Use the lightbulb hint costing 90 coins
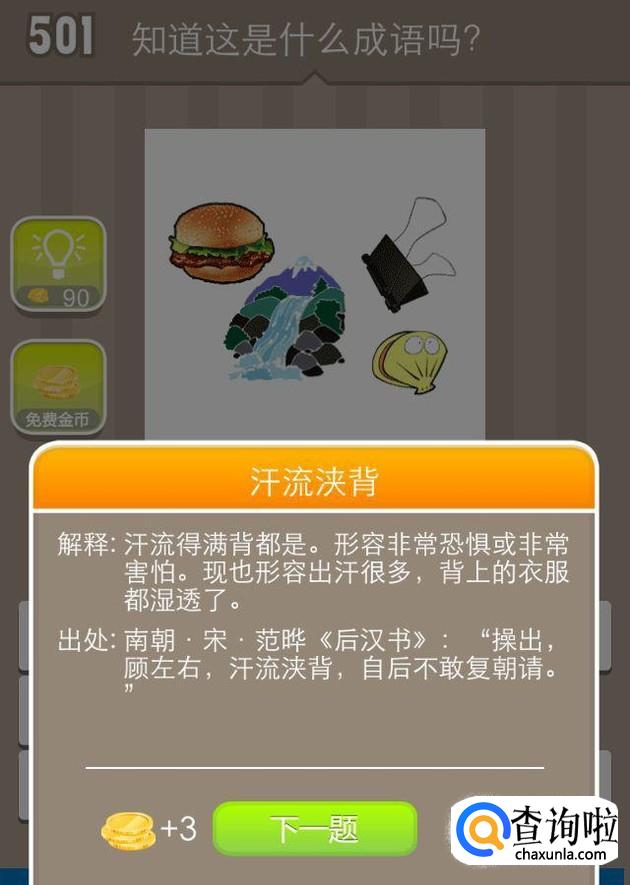The height and width of the screenshot is (885, 630). click(x=58, y=264)
